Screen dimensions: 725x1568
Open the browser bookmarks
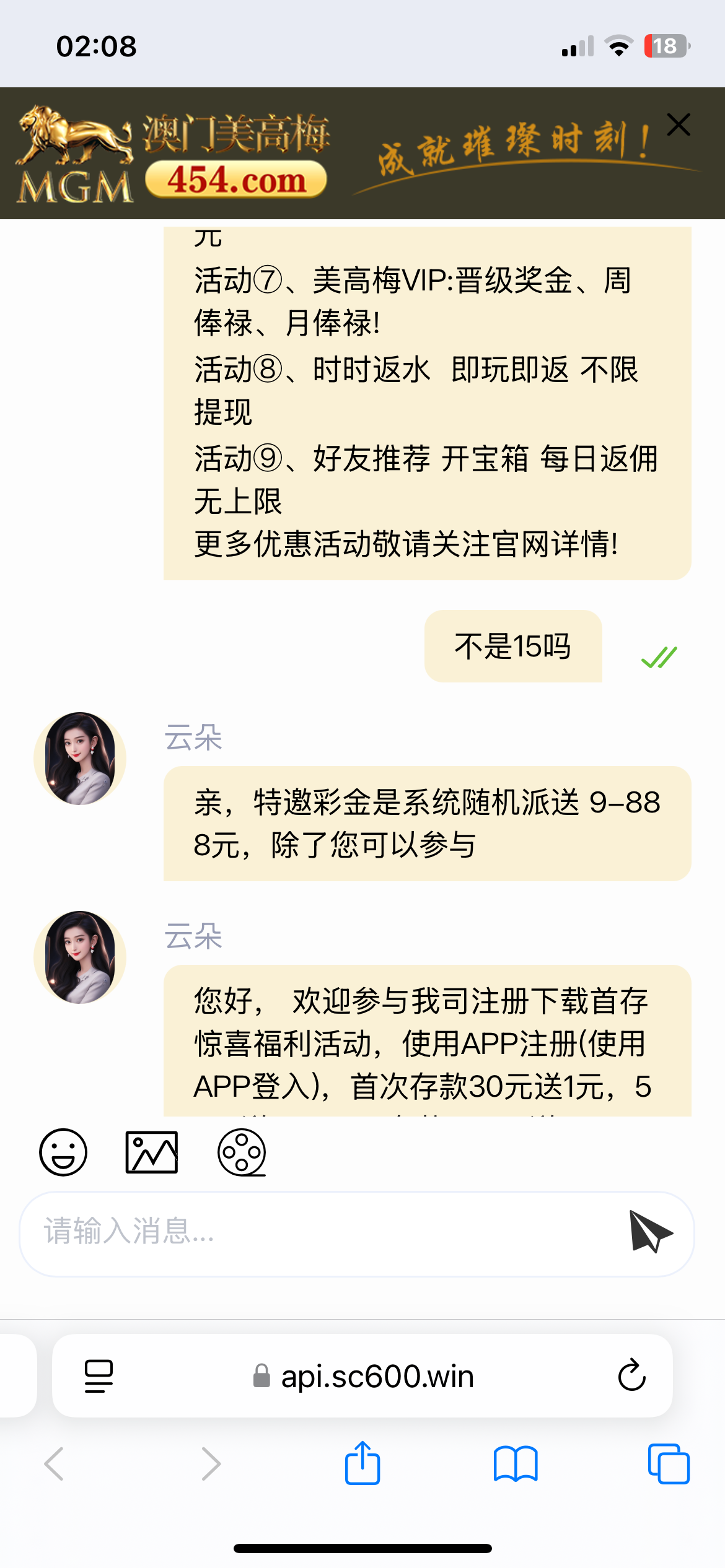(x=516, y=1463)
